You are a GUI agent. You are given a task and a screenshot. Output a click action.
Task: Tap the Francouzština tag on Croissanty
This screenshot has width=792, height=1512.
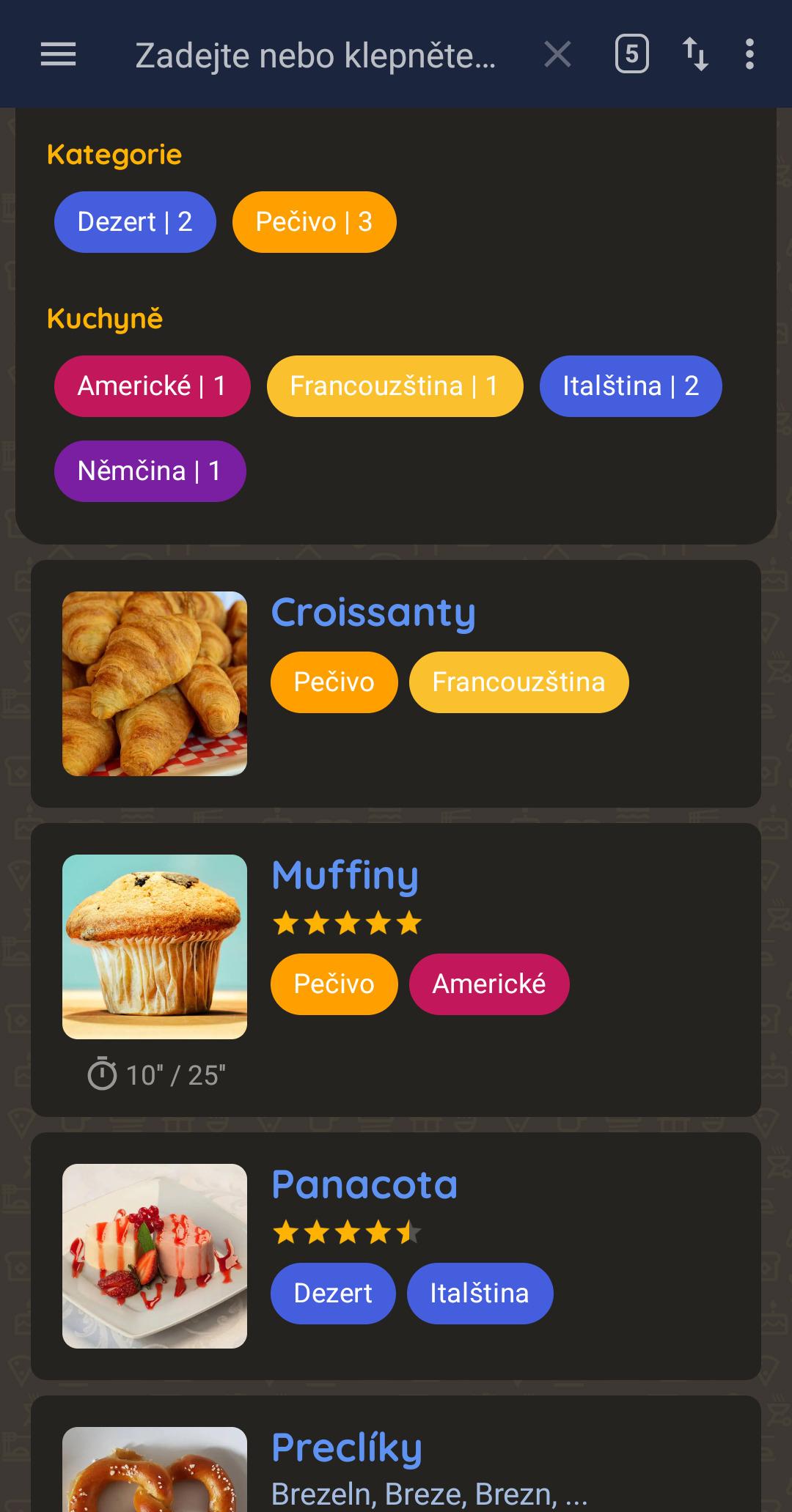click(x=519, y=682)
